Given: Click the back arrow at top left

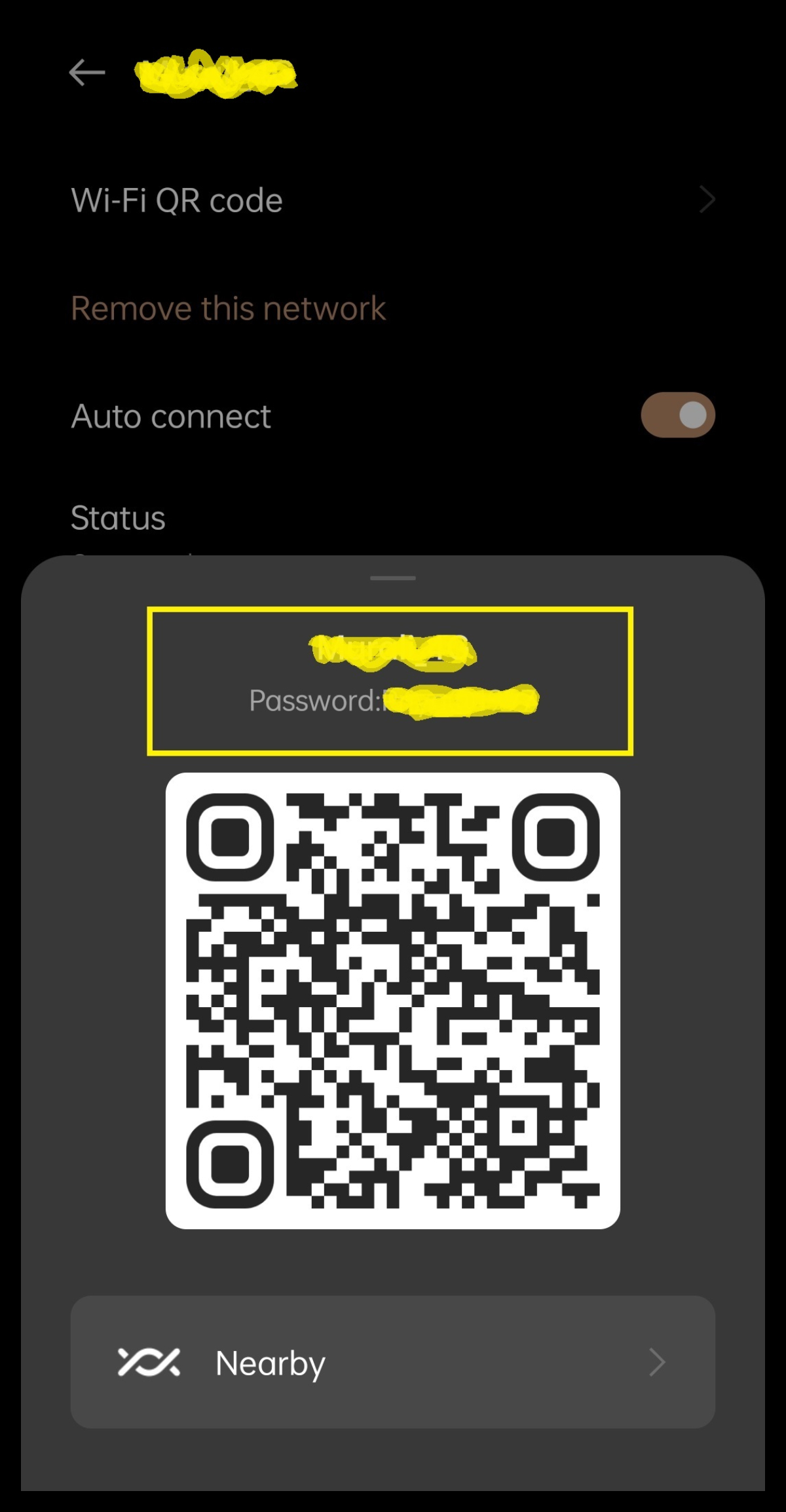Looking at the screenshot, I should tap(86, 72).
